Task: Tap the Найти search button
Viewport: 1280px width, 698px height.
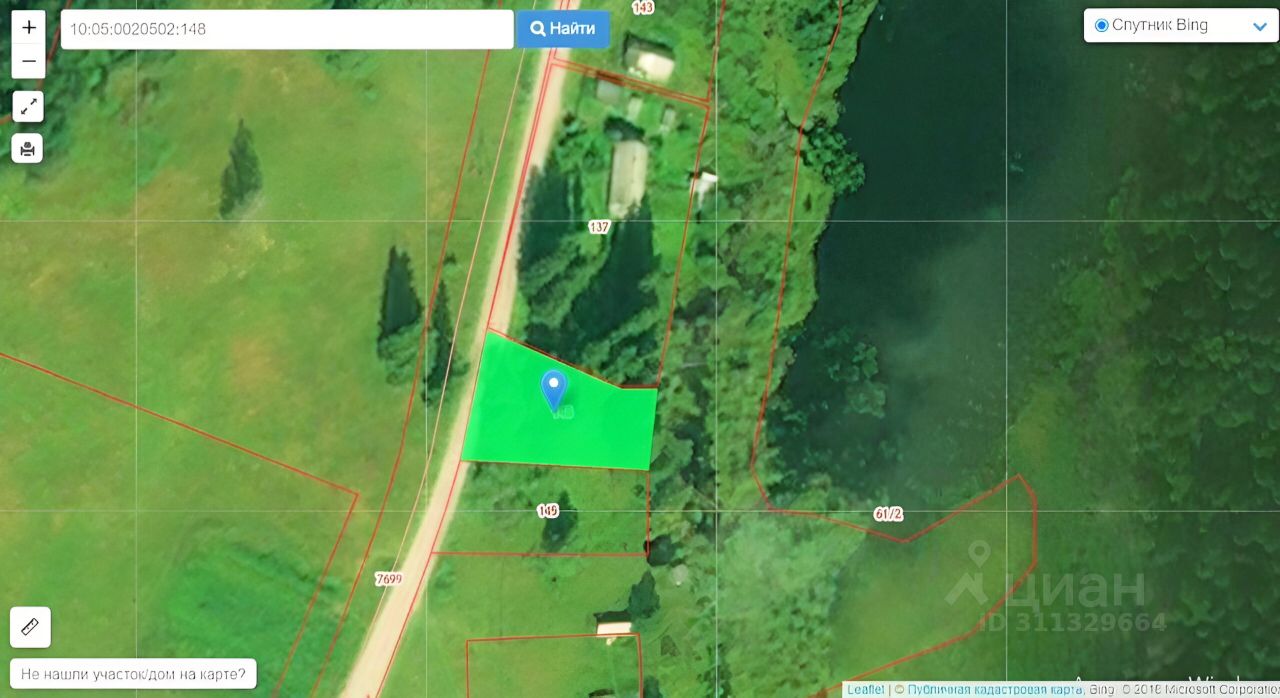Action: coord(563,29)
